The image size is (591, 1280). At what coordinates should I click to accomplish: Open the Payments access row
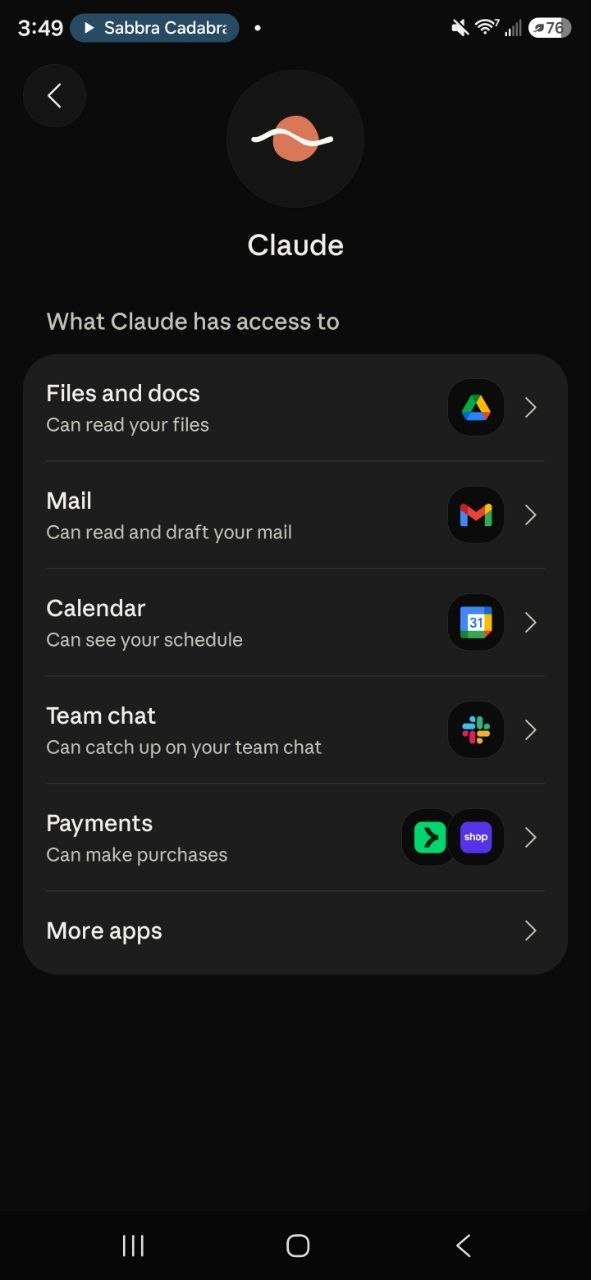coord(295,837)
